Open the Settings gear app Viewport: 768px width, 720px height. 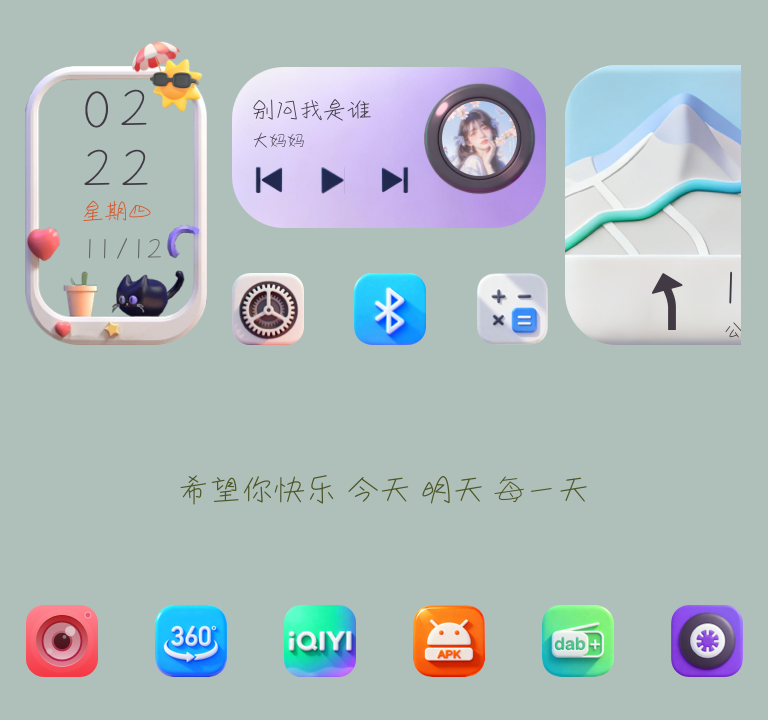268,309
